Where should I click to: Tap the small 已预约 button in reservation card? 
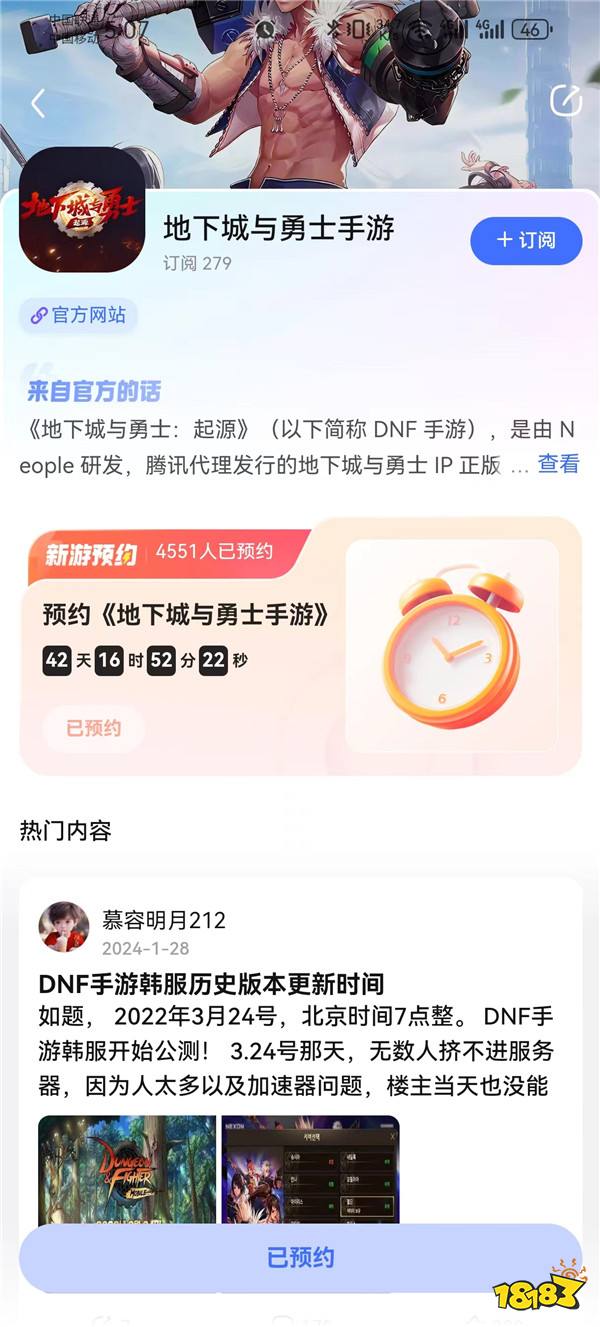(94, 728)
